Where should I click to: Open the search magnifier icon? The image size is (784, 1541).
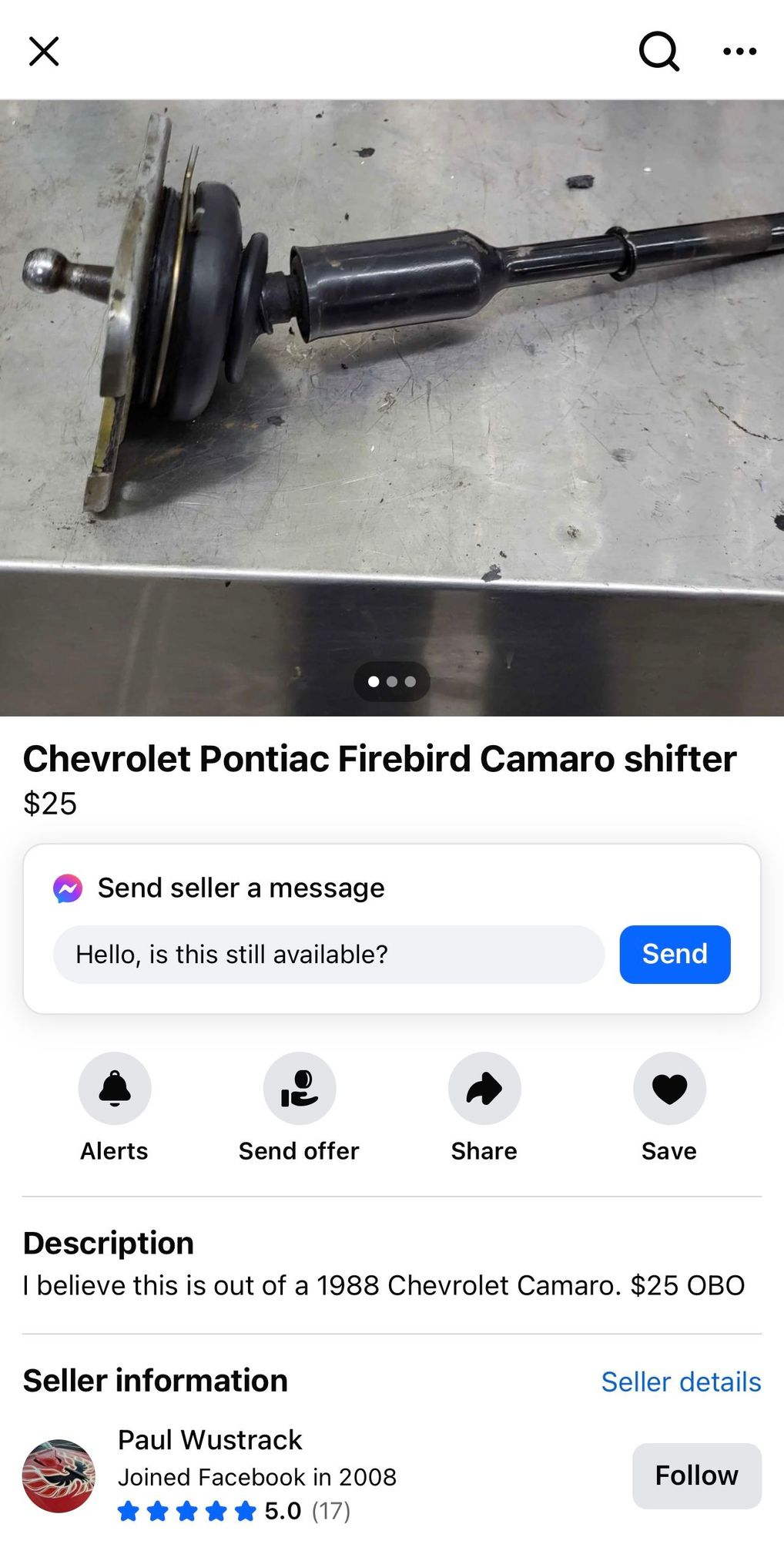pyautogui.click(x=659, y=52)
